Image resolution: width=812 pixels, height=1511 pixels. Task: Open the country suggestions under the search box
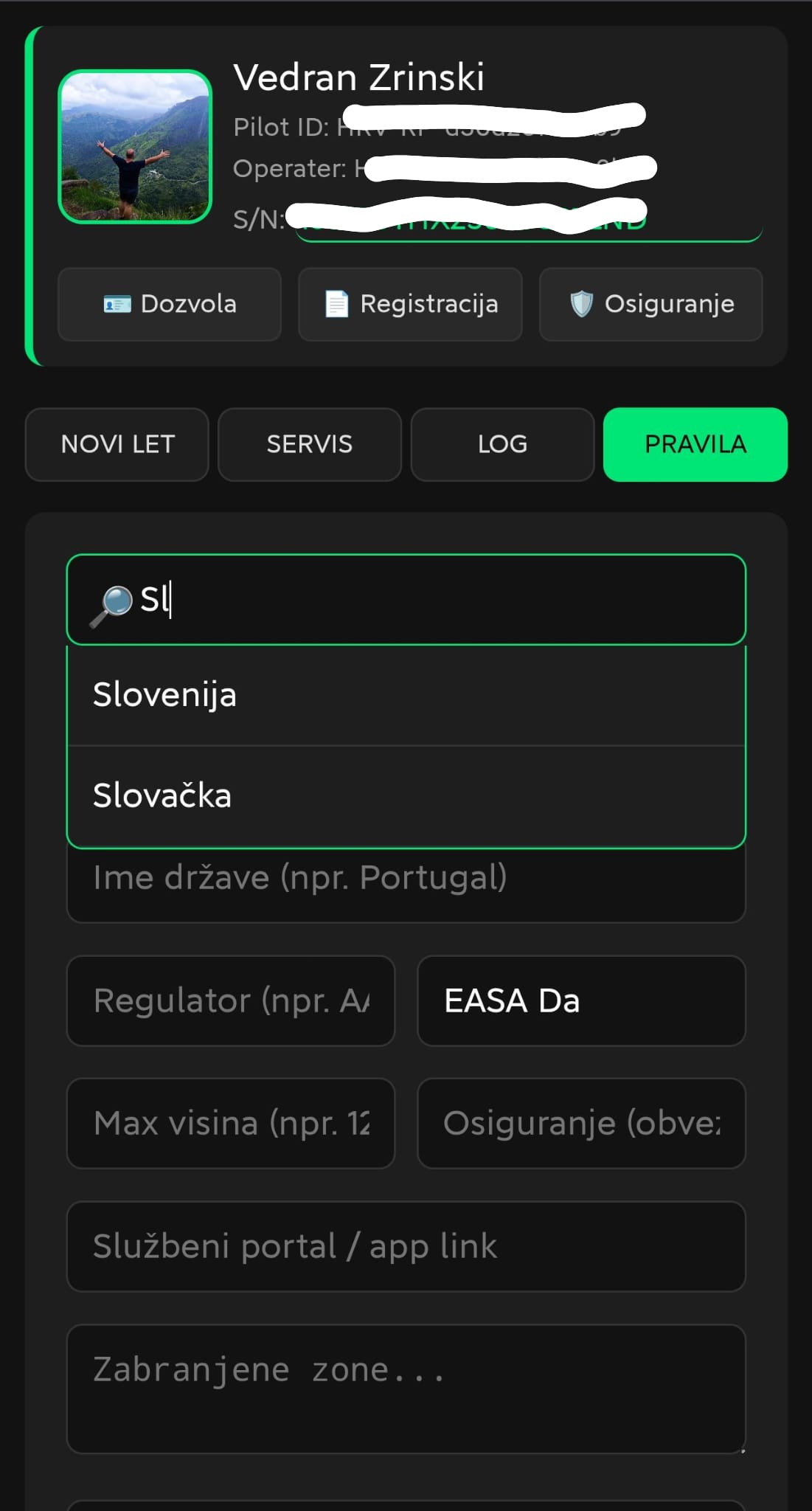click(406, 600)
